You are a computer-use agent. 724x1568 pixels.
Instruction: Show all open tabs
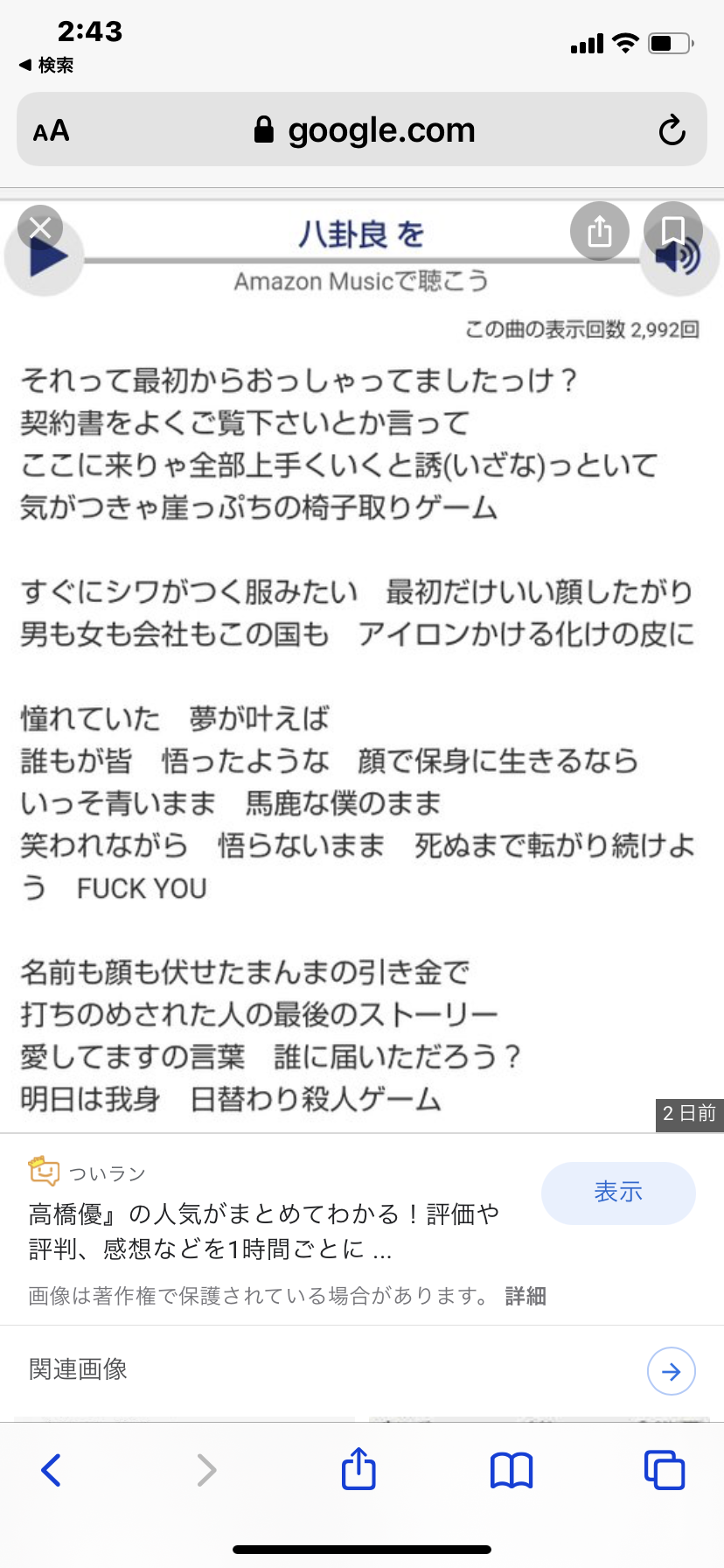click(665, 1470)
